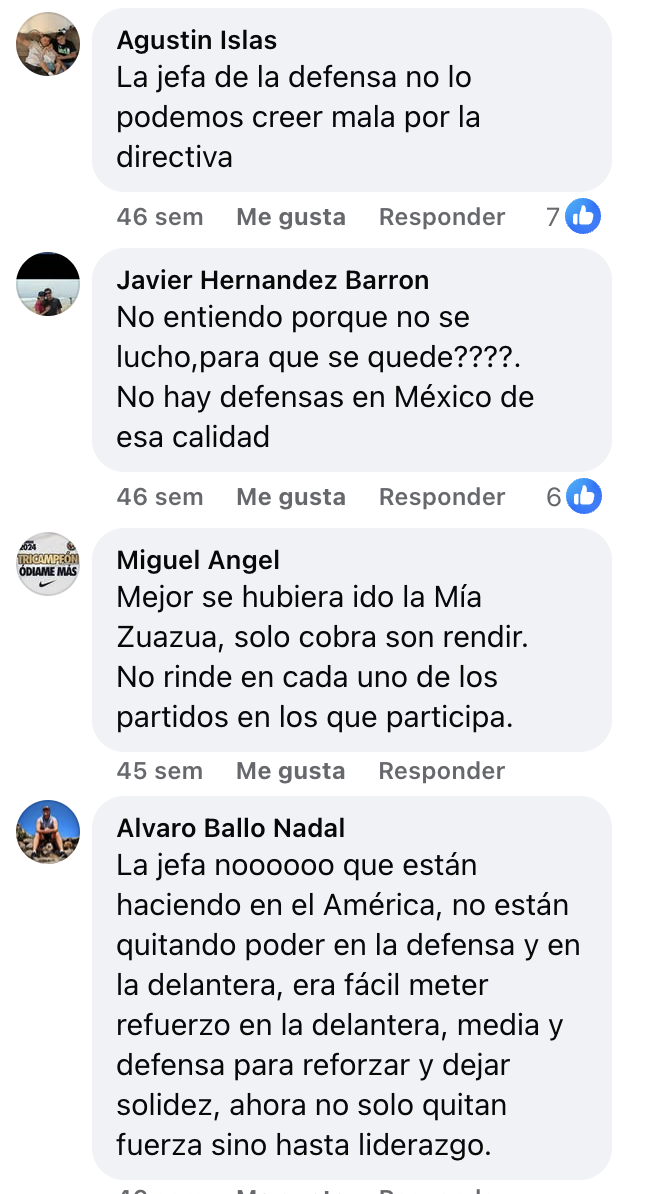The width and height of the screenshot is (658, 1194).
Task: Open Miguel Angel's profile name
Action: tap(198, 560)
